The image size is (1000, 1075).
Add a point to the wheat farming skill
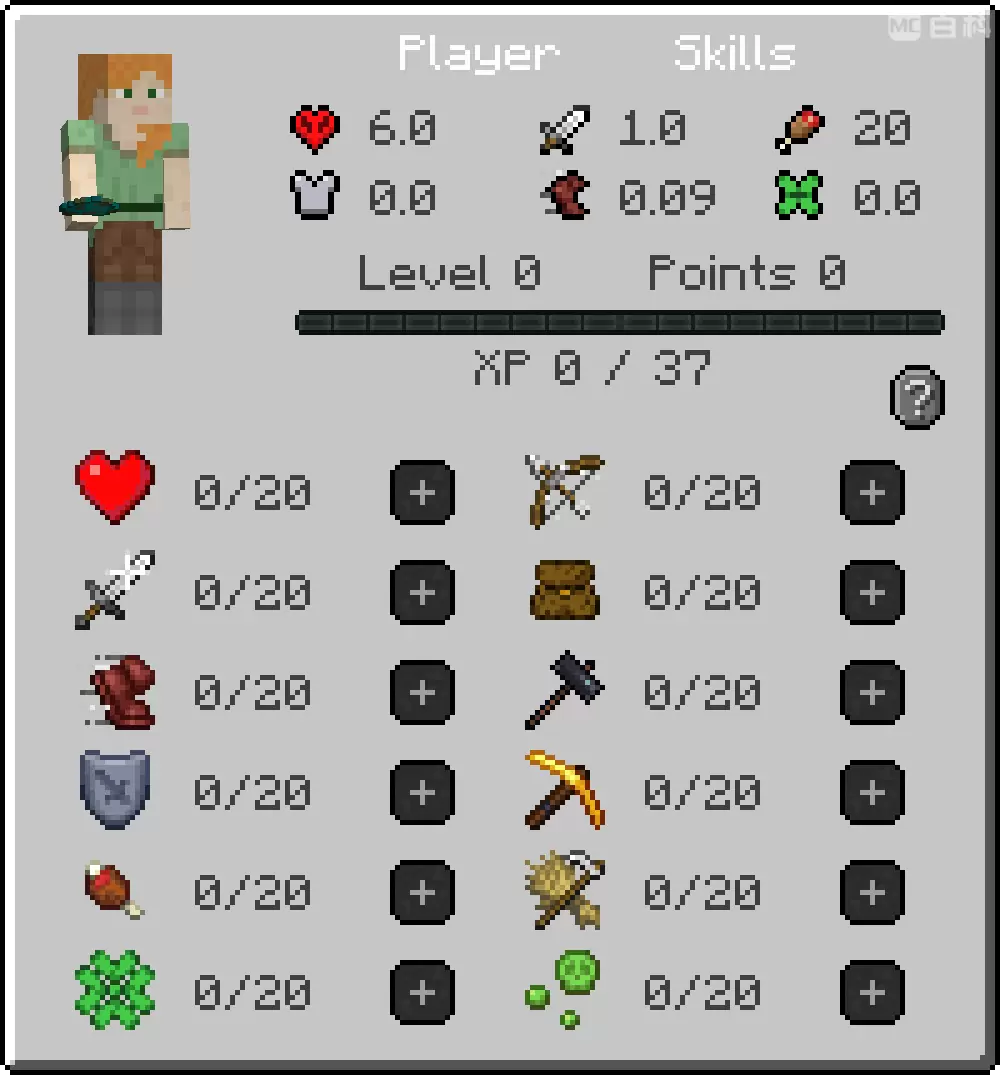(x=872, y=892)
